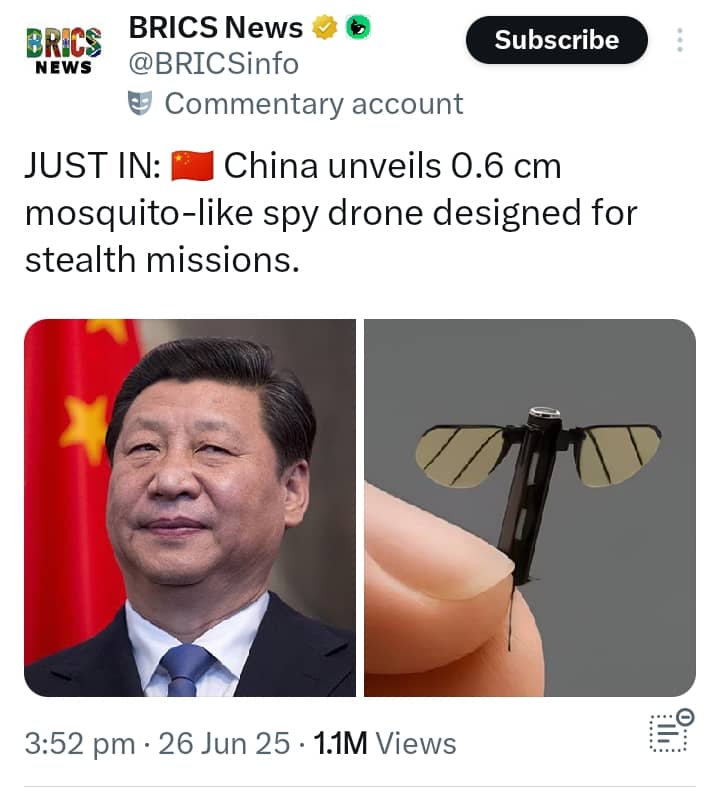The width and height of the screenshot is (705, 800).
Task: Open the post overflow menu
Action: (681, 40)
